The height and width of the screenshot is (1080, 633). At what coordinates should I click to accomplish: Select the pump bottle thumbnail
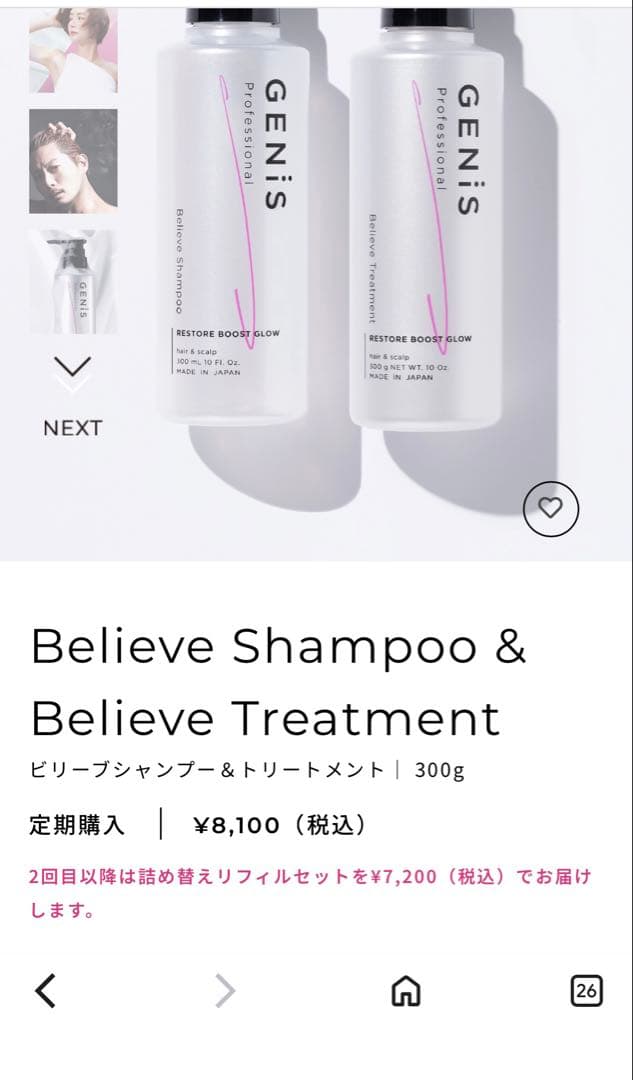click(73, 281)
